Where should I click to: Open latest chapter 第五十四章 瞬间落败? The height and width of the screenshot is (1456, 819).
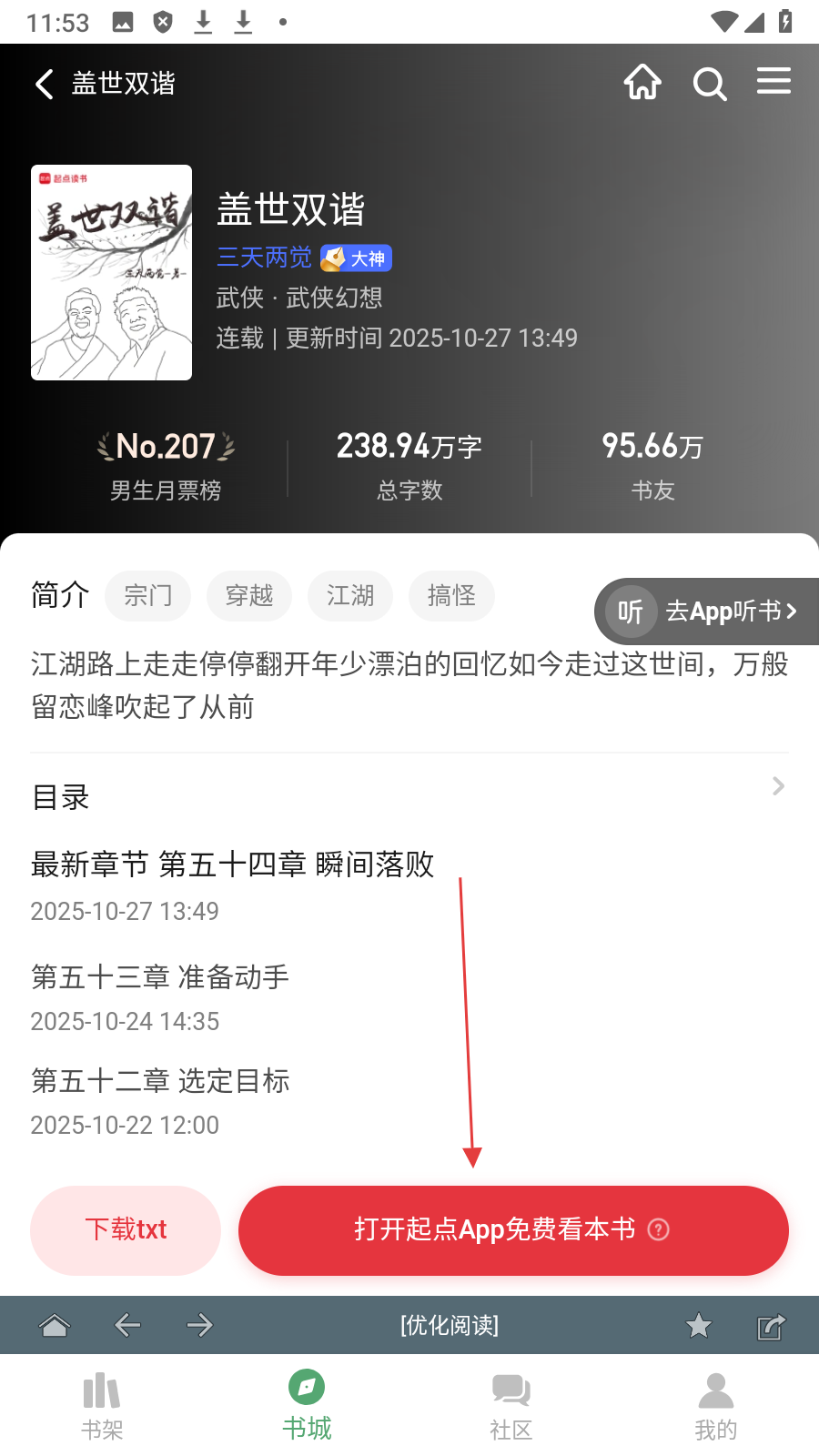click(233, 864)
